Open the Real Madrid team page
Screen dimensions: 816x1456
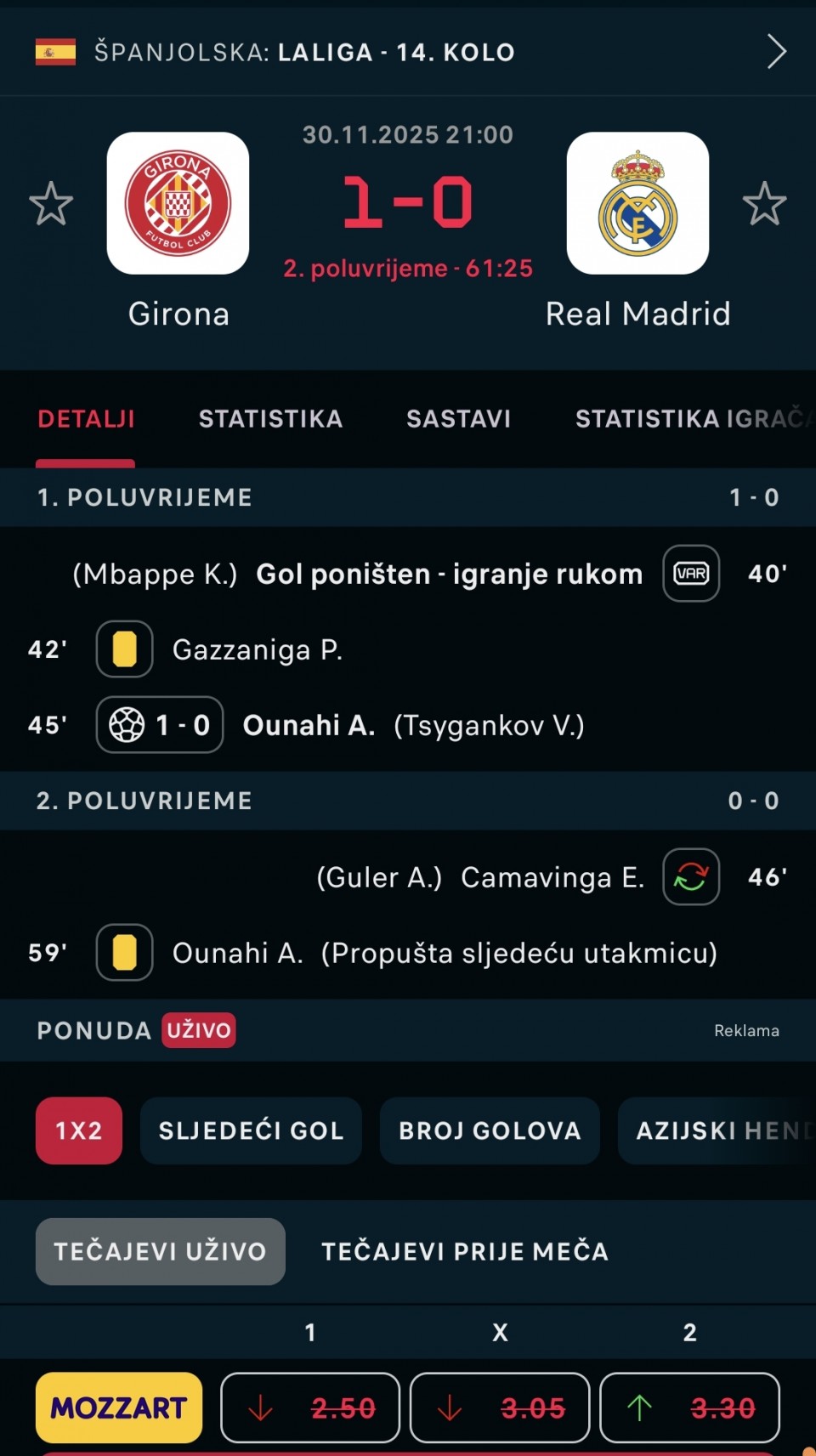(637, 204)
